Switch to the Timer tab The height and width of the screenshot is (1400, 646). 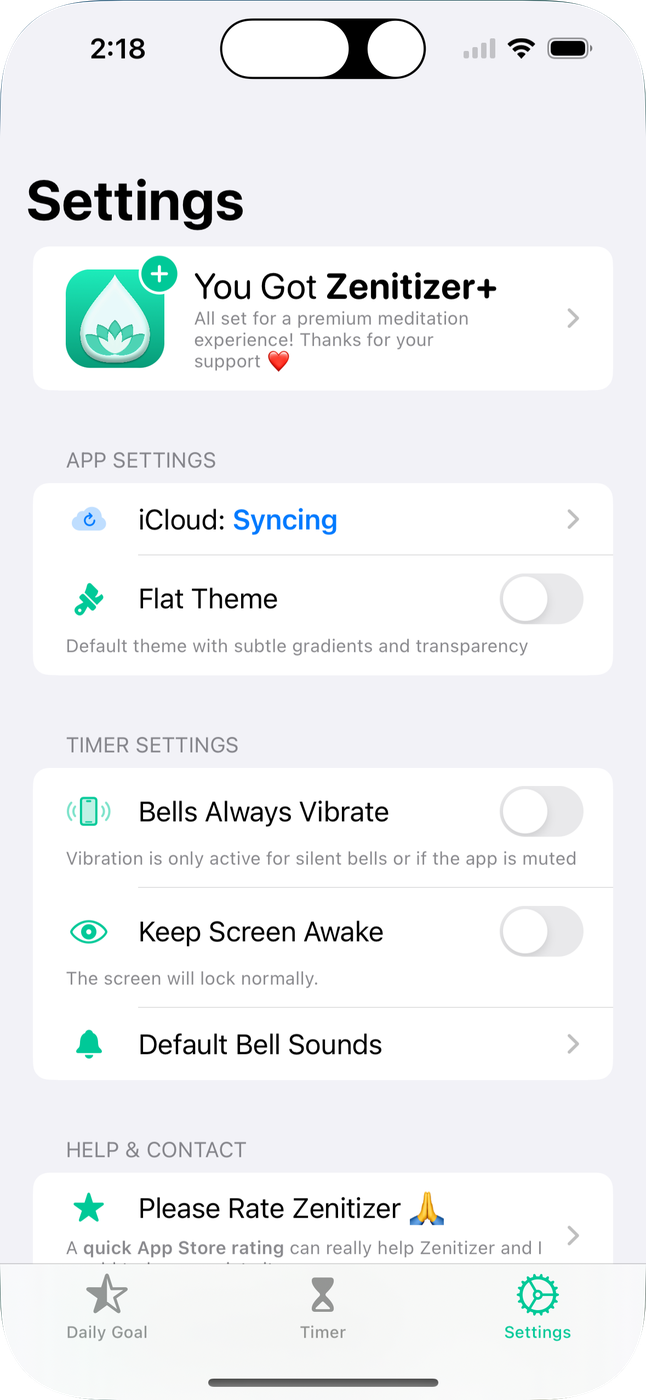point(322,1309)
